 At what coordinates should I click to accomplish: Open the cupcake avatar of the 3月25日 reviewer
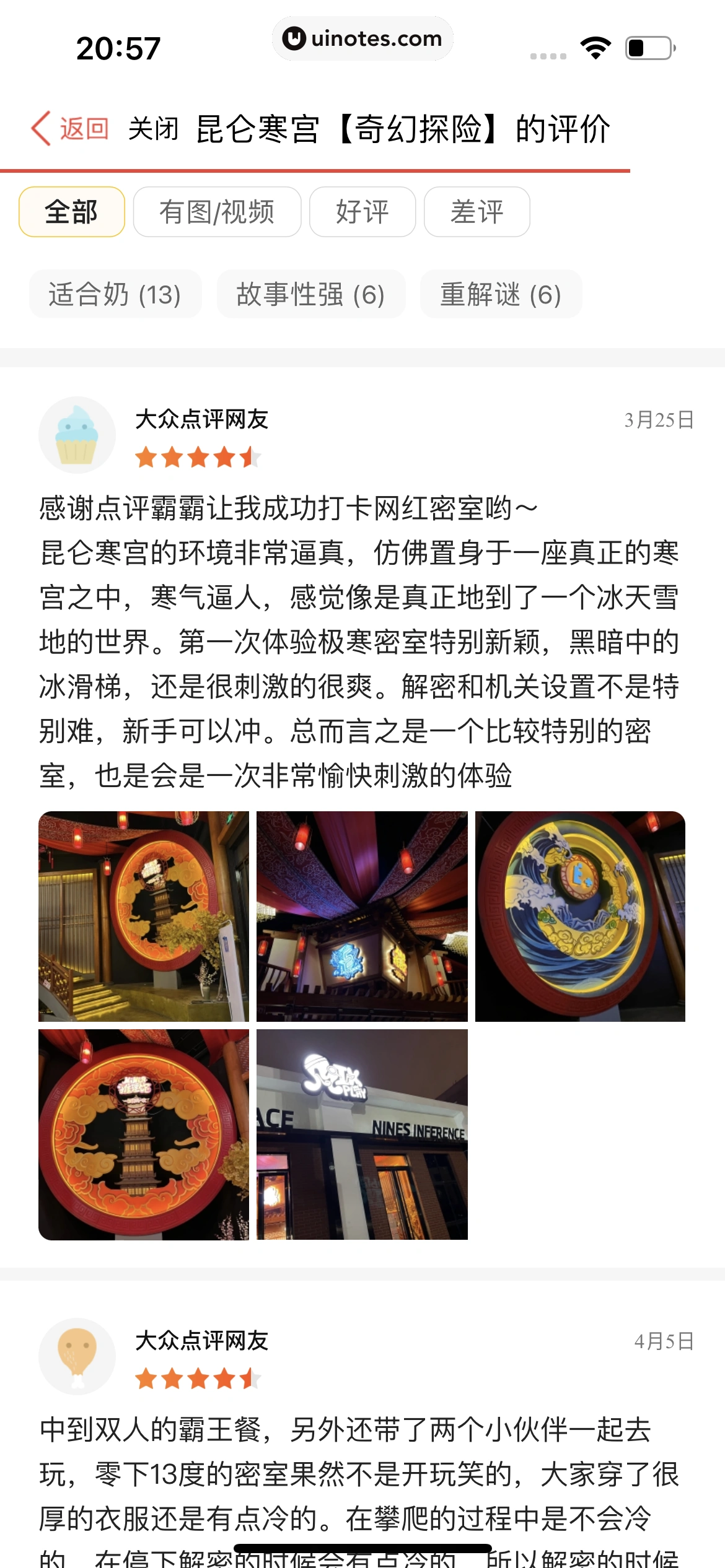tap(77, 435)
